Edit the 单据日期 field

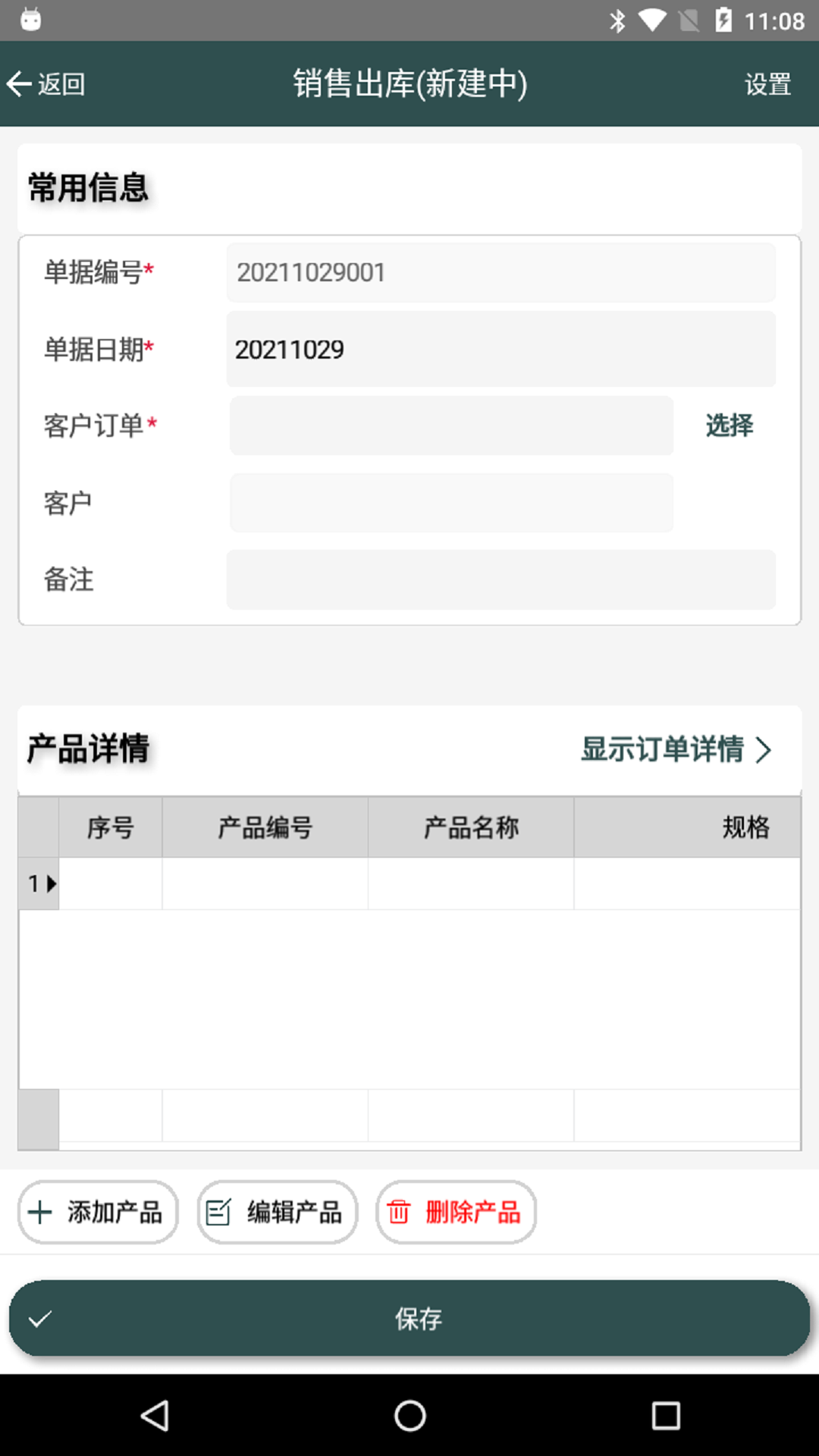coord(500,349)
